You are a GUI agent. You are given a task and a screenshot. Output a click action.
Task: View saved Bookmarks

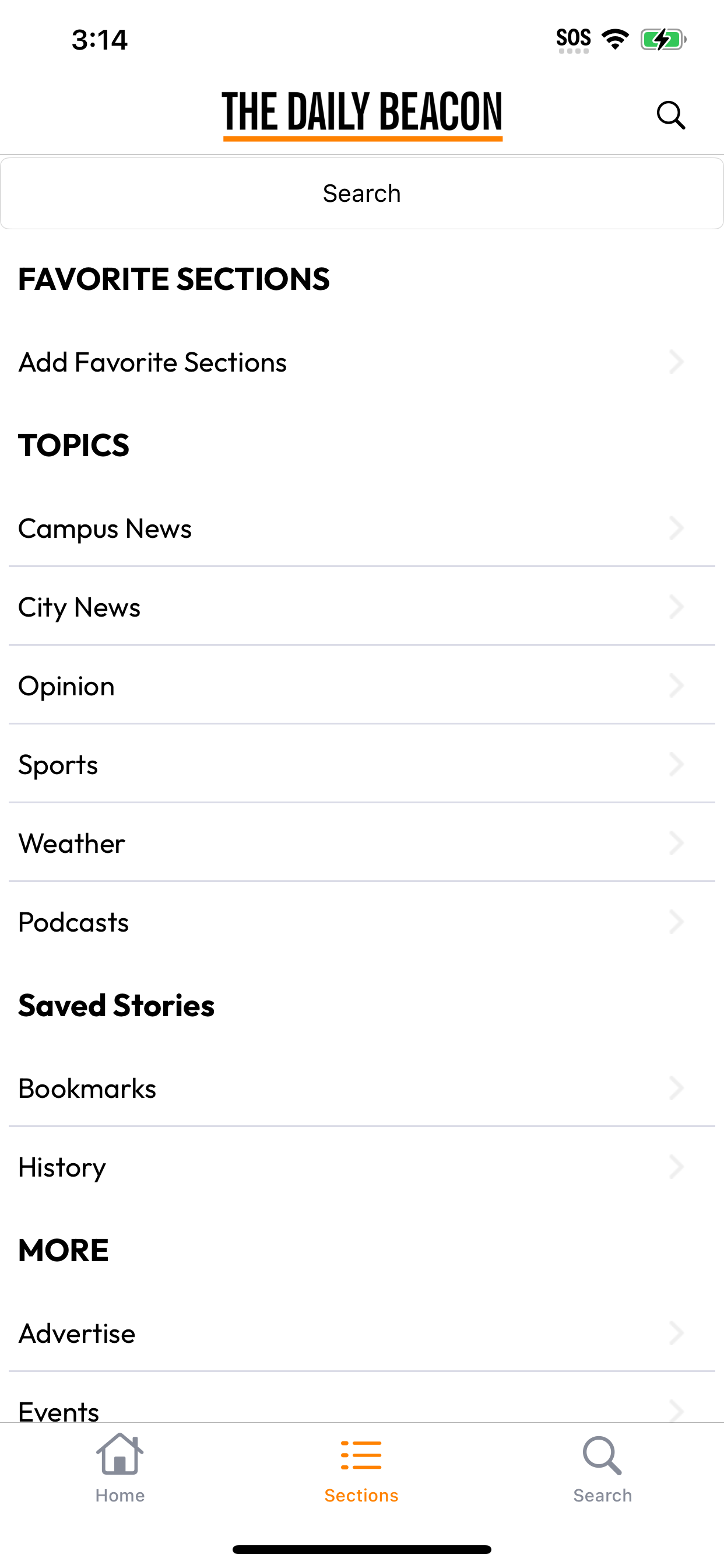pos(362,1088)
